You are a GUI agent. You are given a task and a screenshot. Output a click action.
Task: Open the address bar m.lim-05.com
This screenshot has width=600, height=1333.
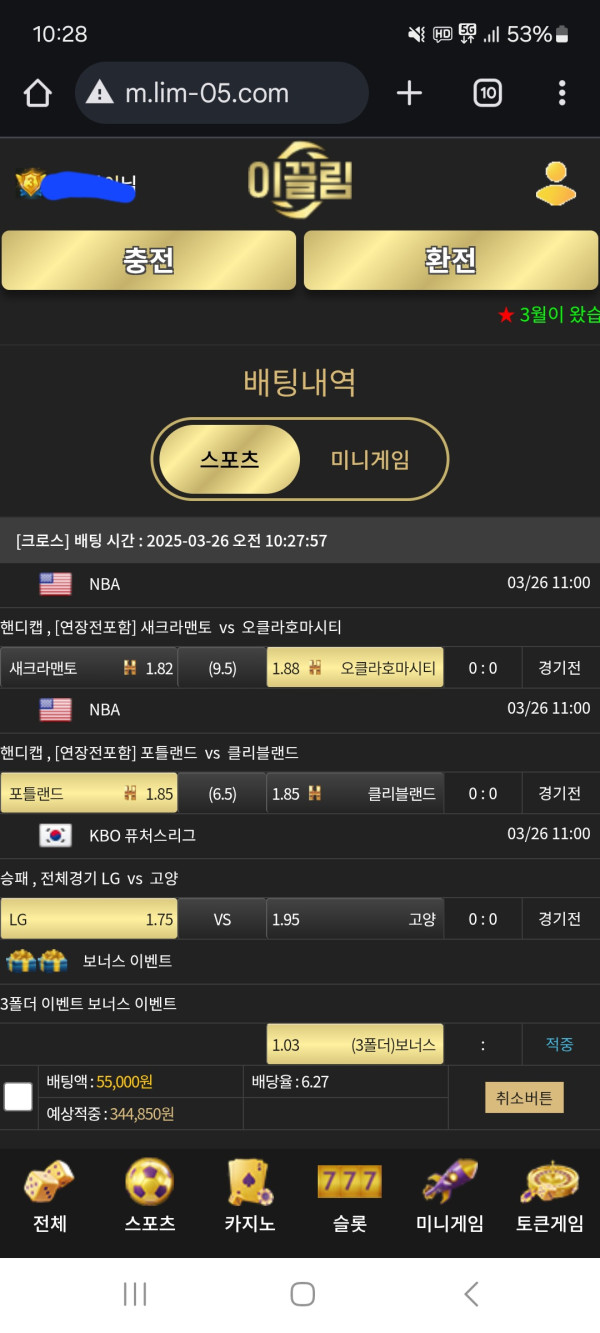pos(222,93)
